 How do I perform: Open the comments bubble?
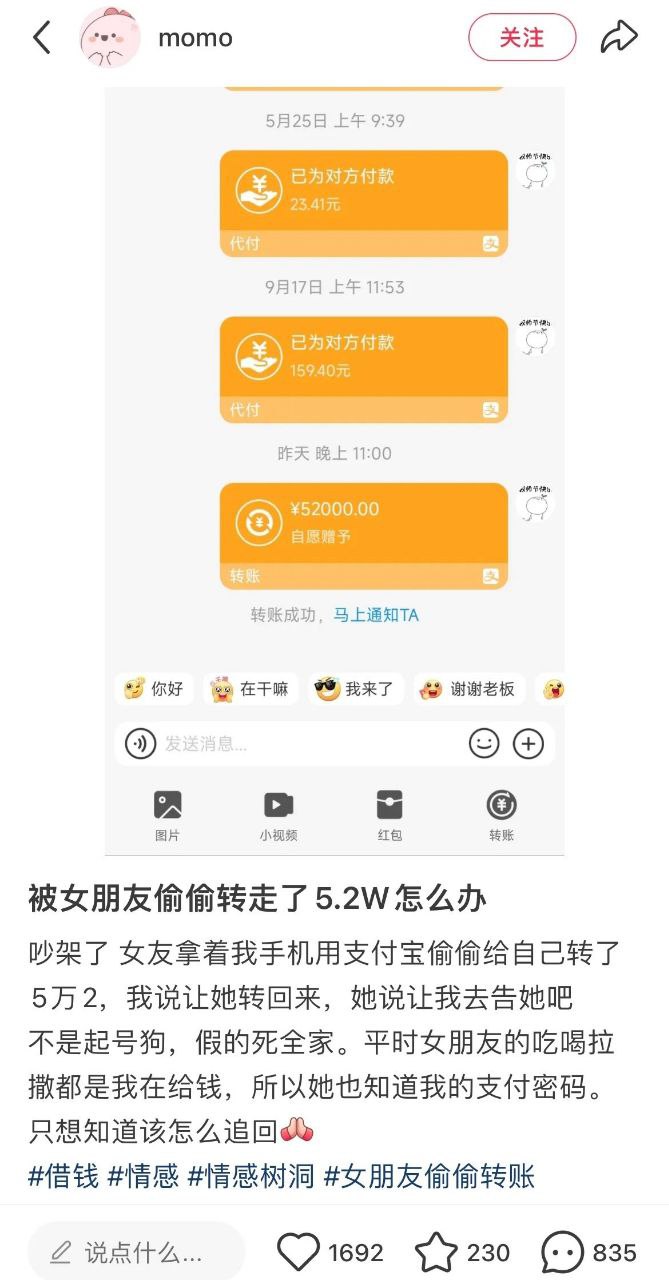pyautogui.click(x=563, y=1252)
